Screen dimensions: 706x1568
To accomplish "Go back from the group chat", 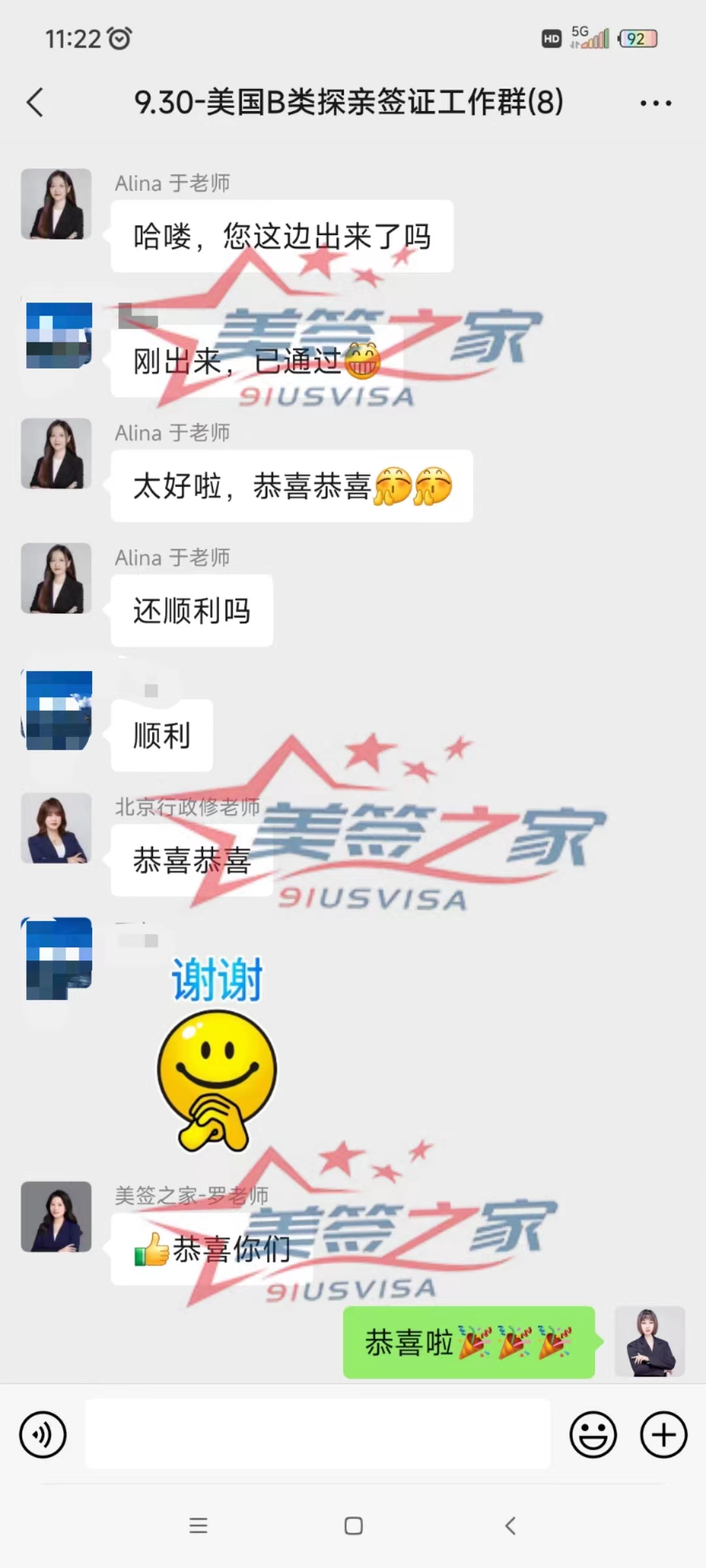I will [x=35, y=103].
